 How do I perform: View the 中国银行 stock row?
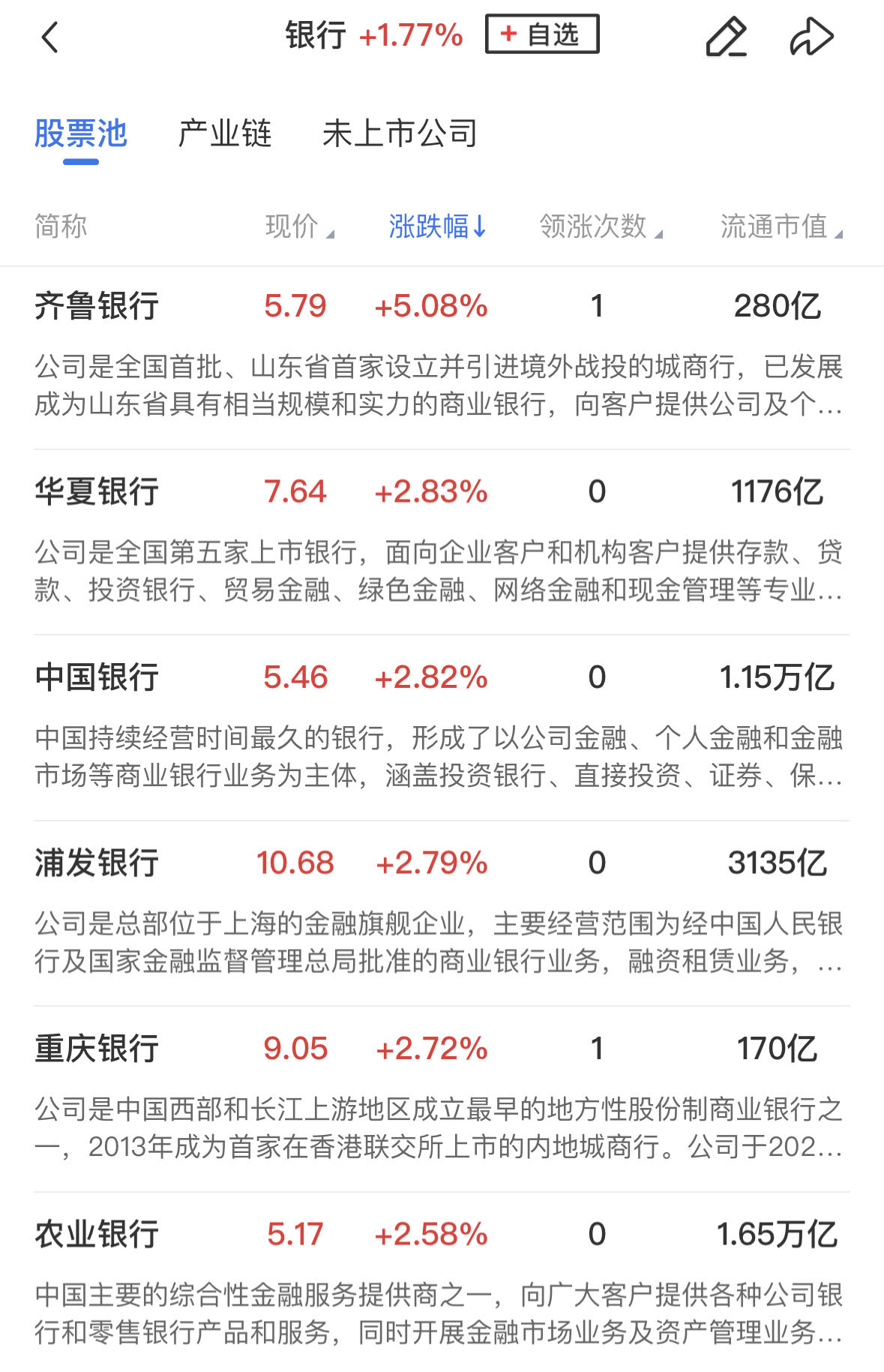pos(97,677)
